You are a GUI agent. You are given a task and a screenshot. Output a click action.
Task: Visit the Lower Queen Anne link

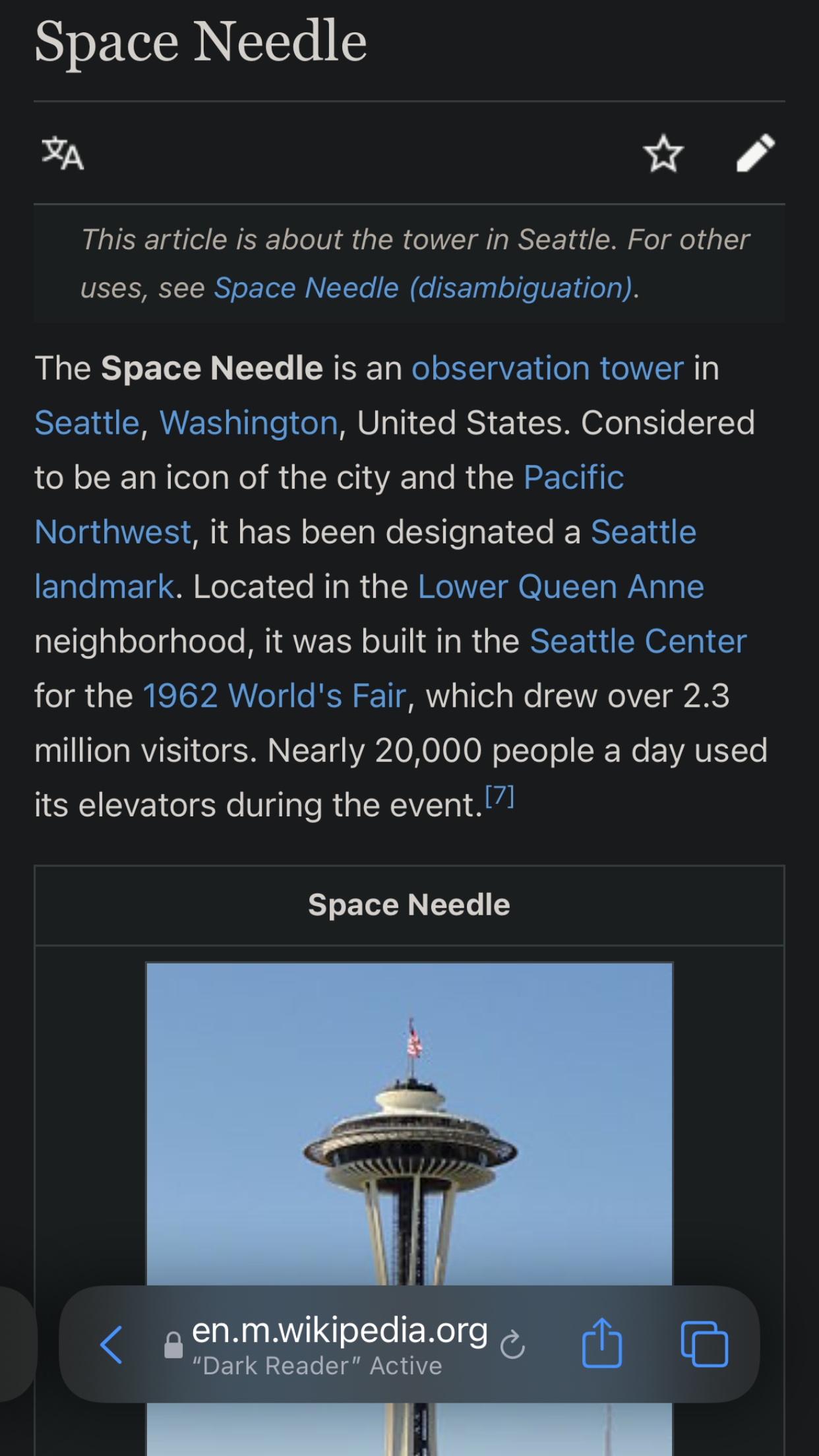coord(561,586)
